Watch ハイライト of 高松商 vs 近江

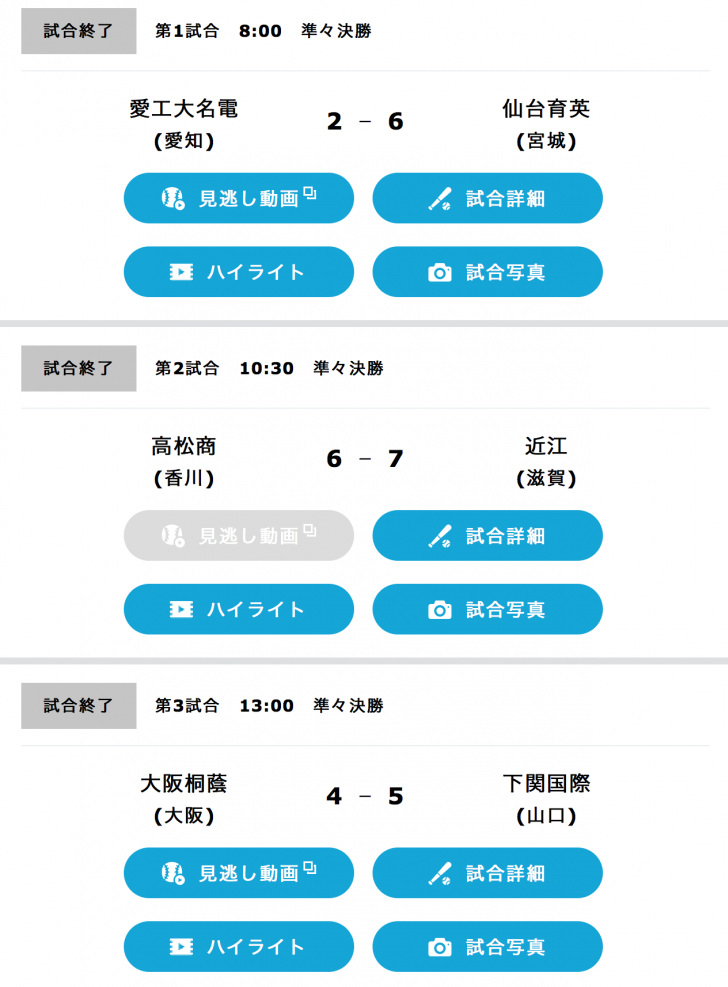(238, 609)
